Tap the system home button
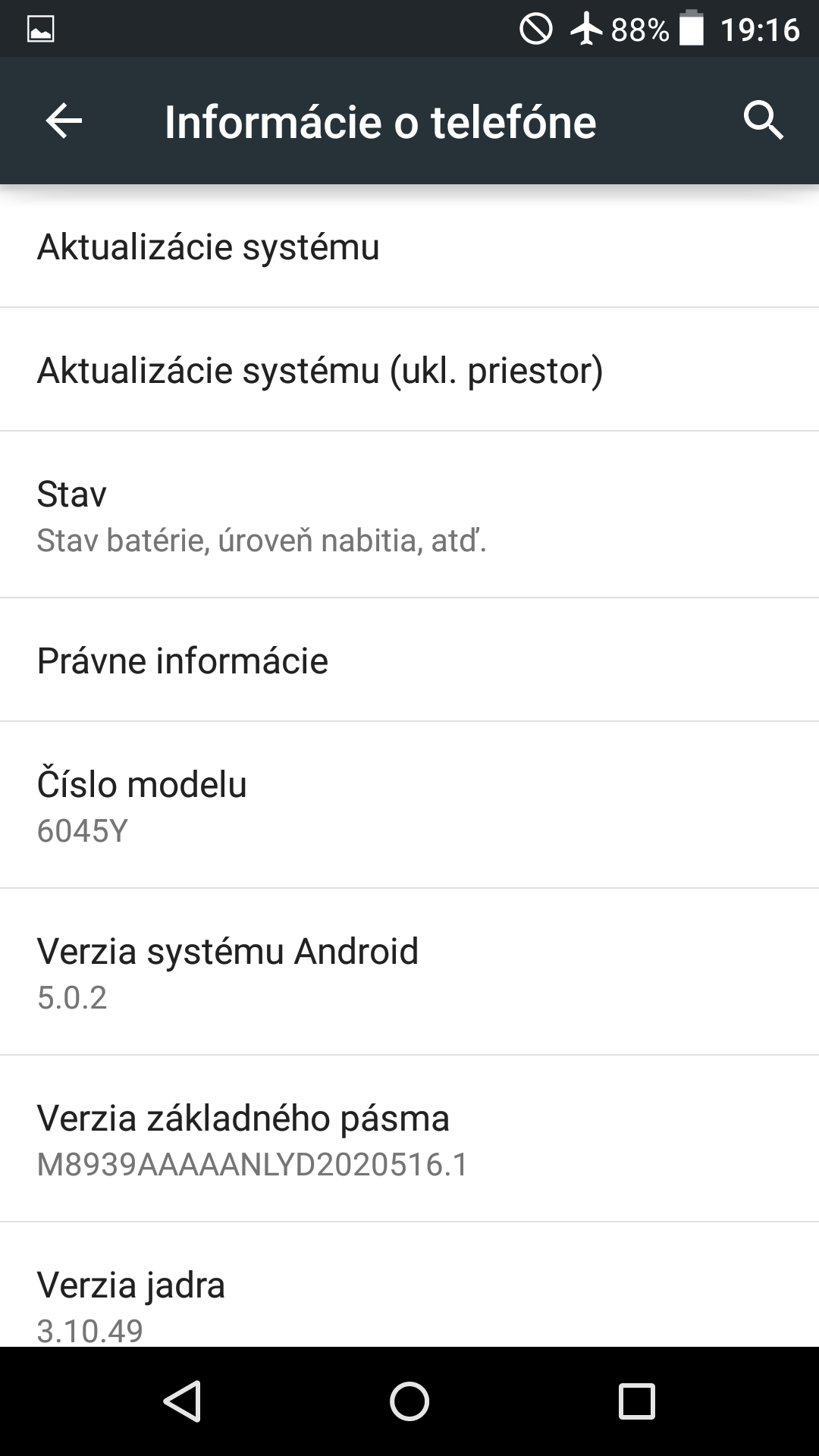The image size is (819, 1456). 409,1401
